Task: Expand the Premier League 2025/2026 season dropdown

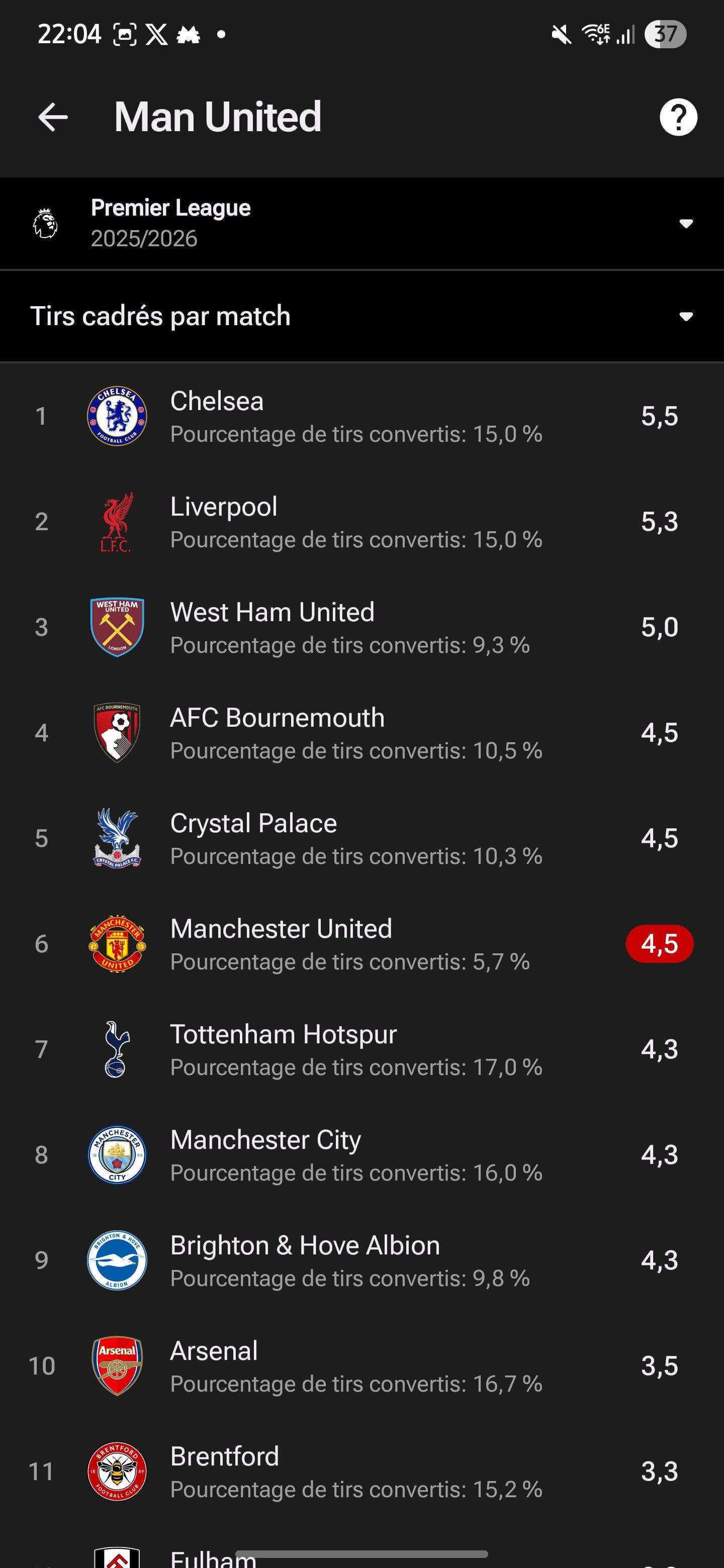Action: [x=361, y=224]
